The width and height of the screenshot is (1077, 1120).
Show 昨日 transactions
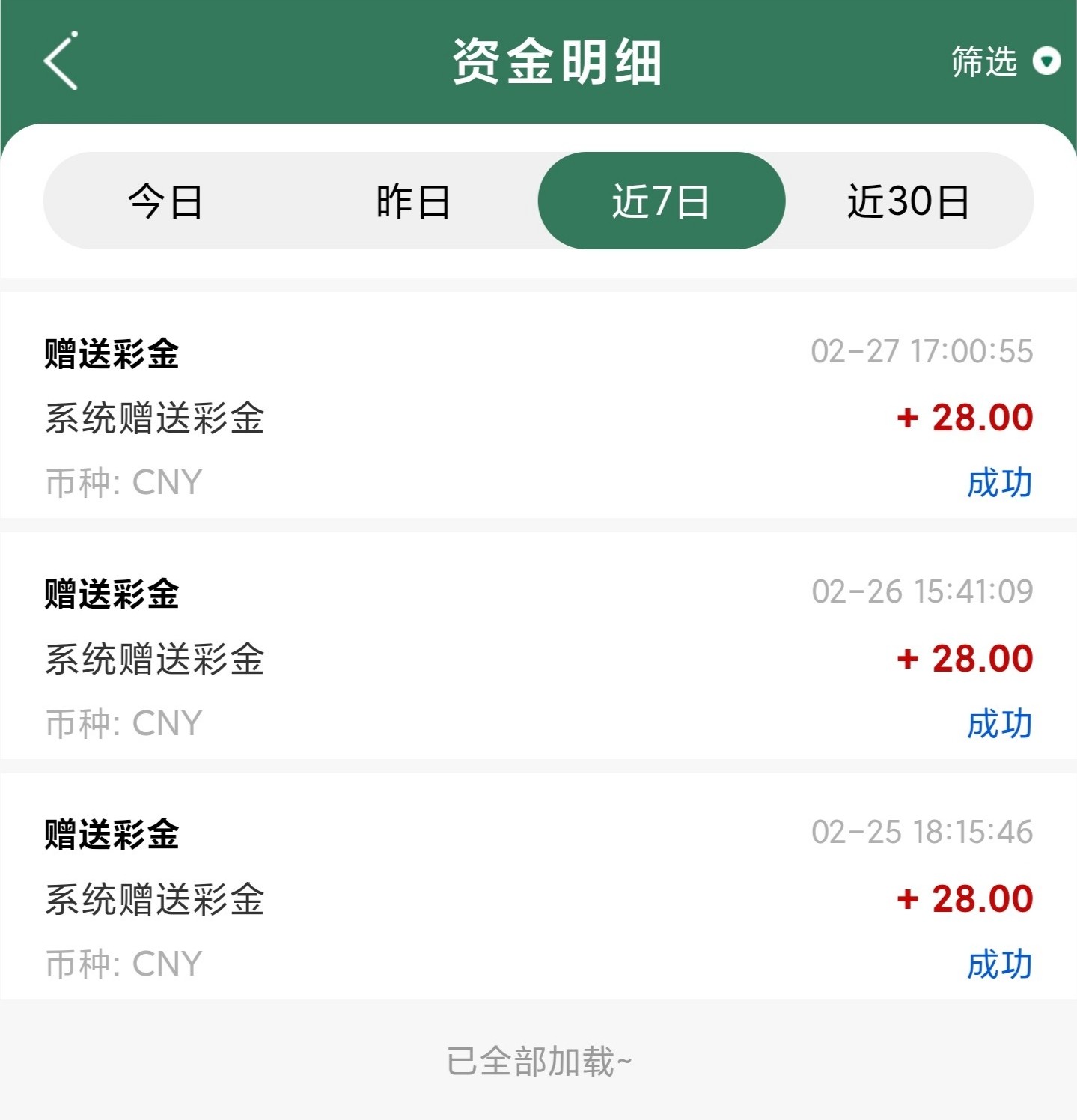(x=412, y=201)
